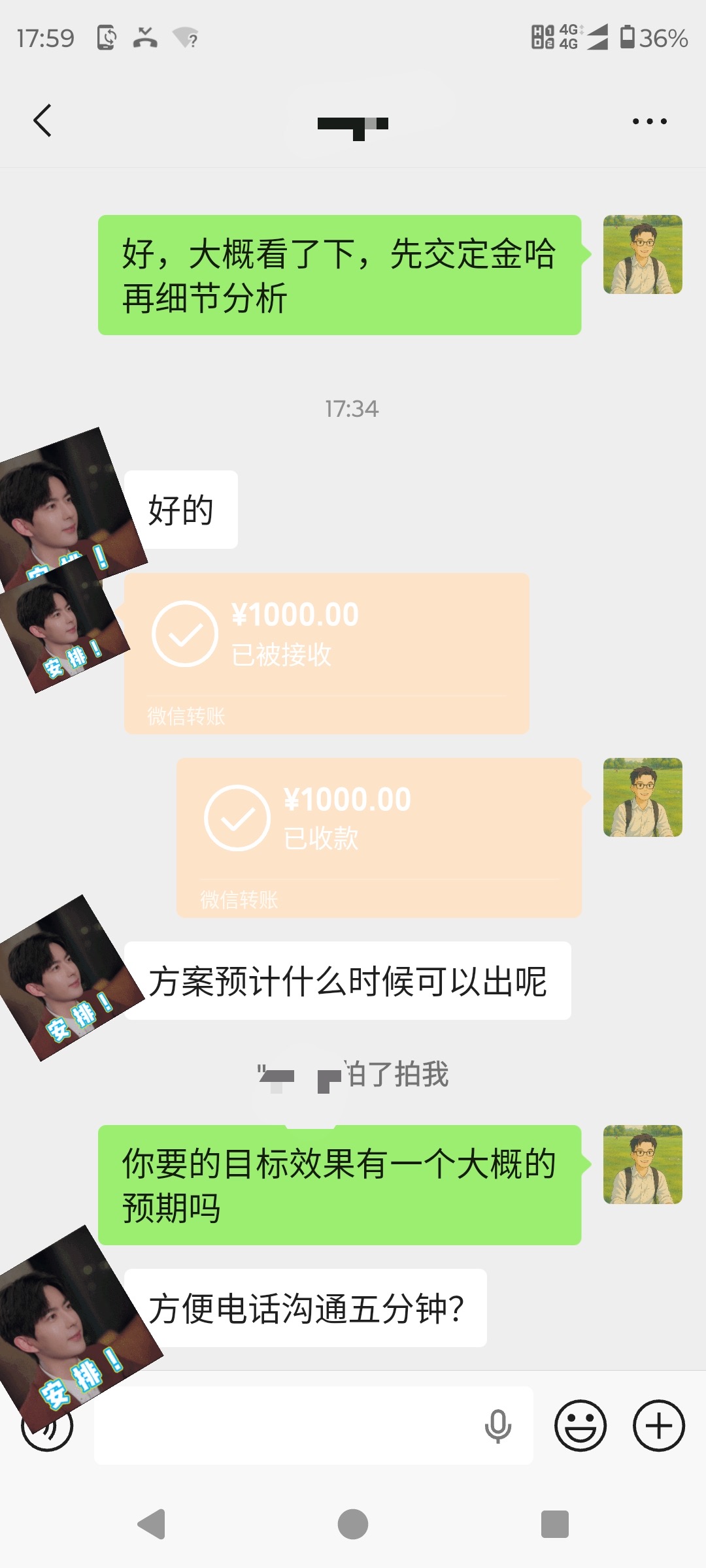Viewport: 706px width, 1568px height.
Task: Open the ¥1000.00 已被接收 transfer card
Action: [326, 653]
